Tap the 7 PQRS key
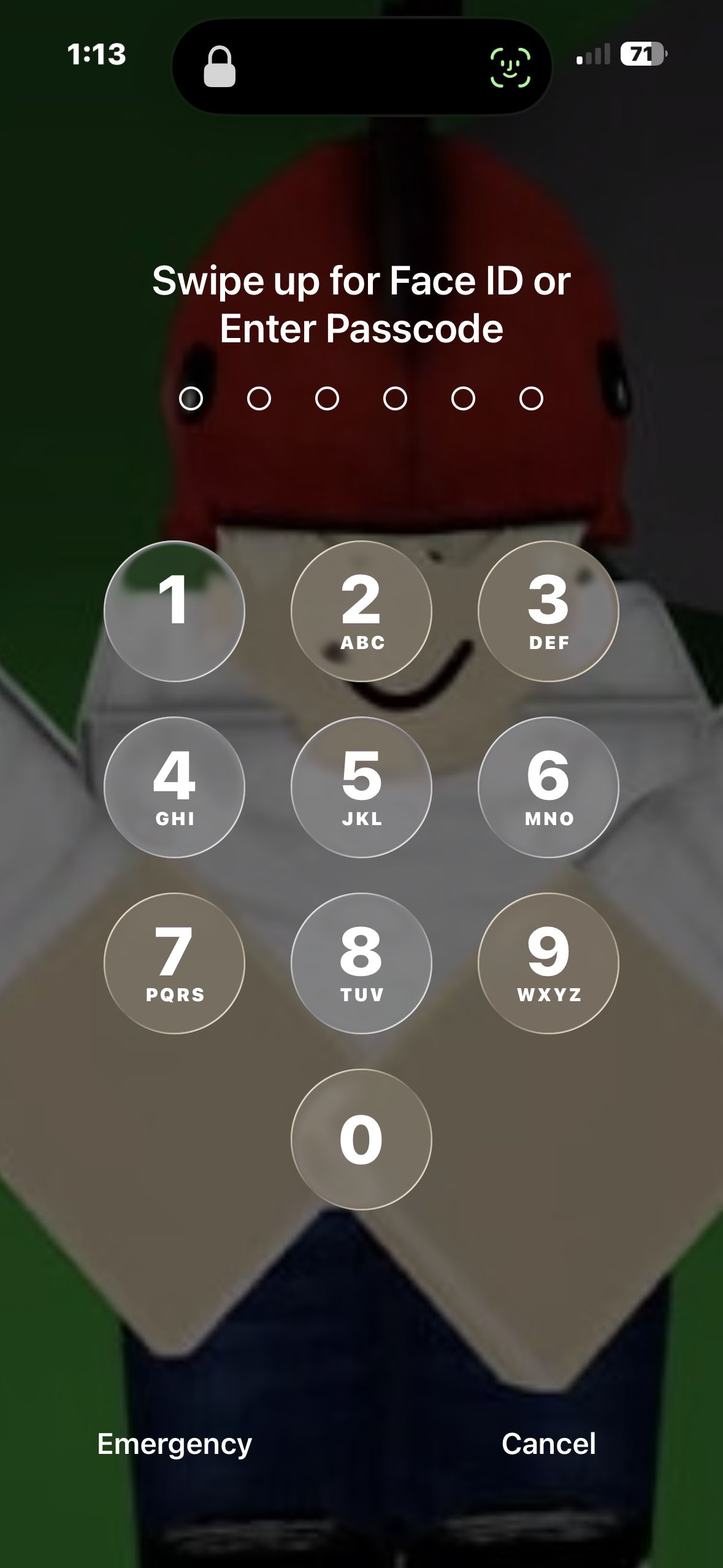The height and width of the screenshot is (1568, 723). tap(174, 963)
